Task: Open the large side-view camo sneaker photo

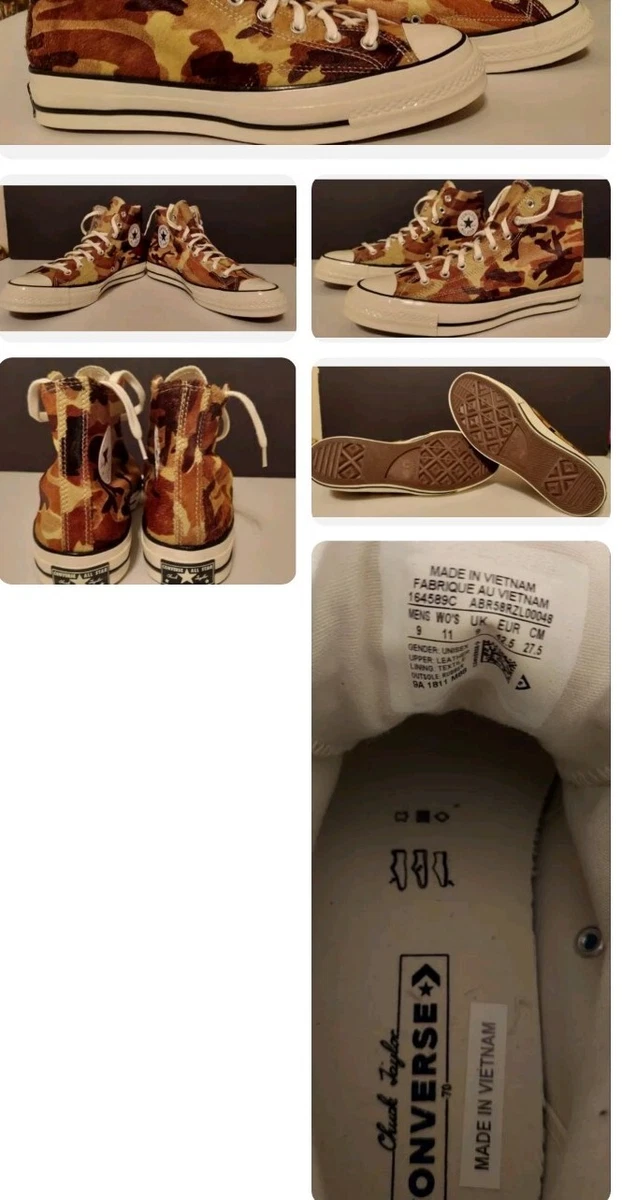Action: click(305, 73)
